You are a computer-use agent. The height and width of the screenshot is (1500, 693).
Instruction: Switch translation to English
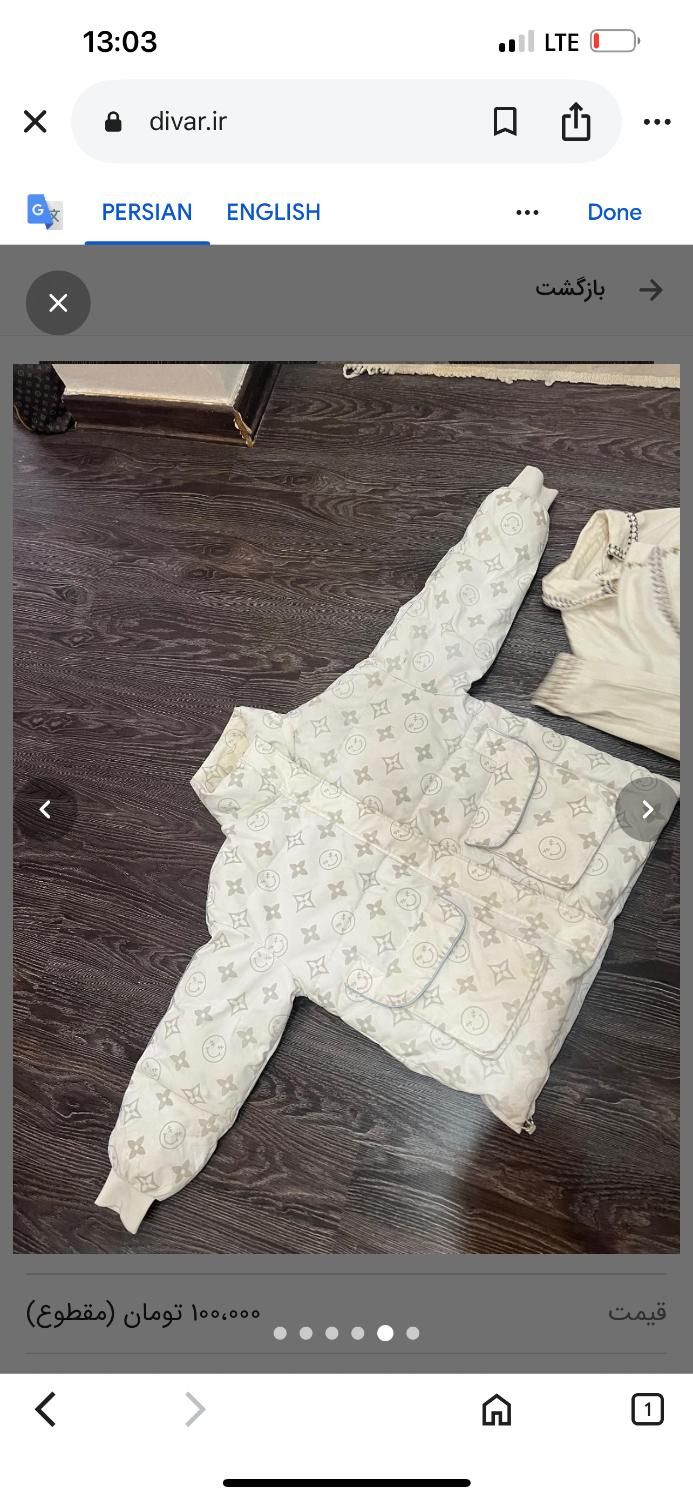coord(273,212)
